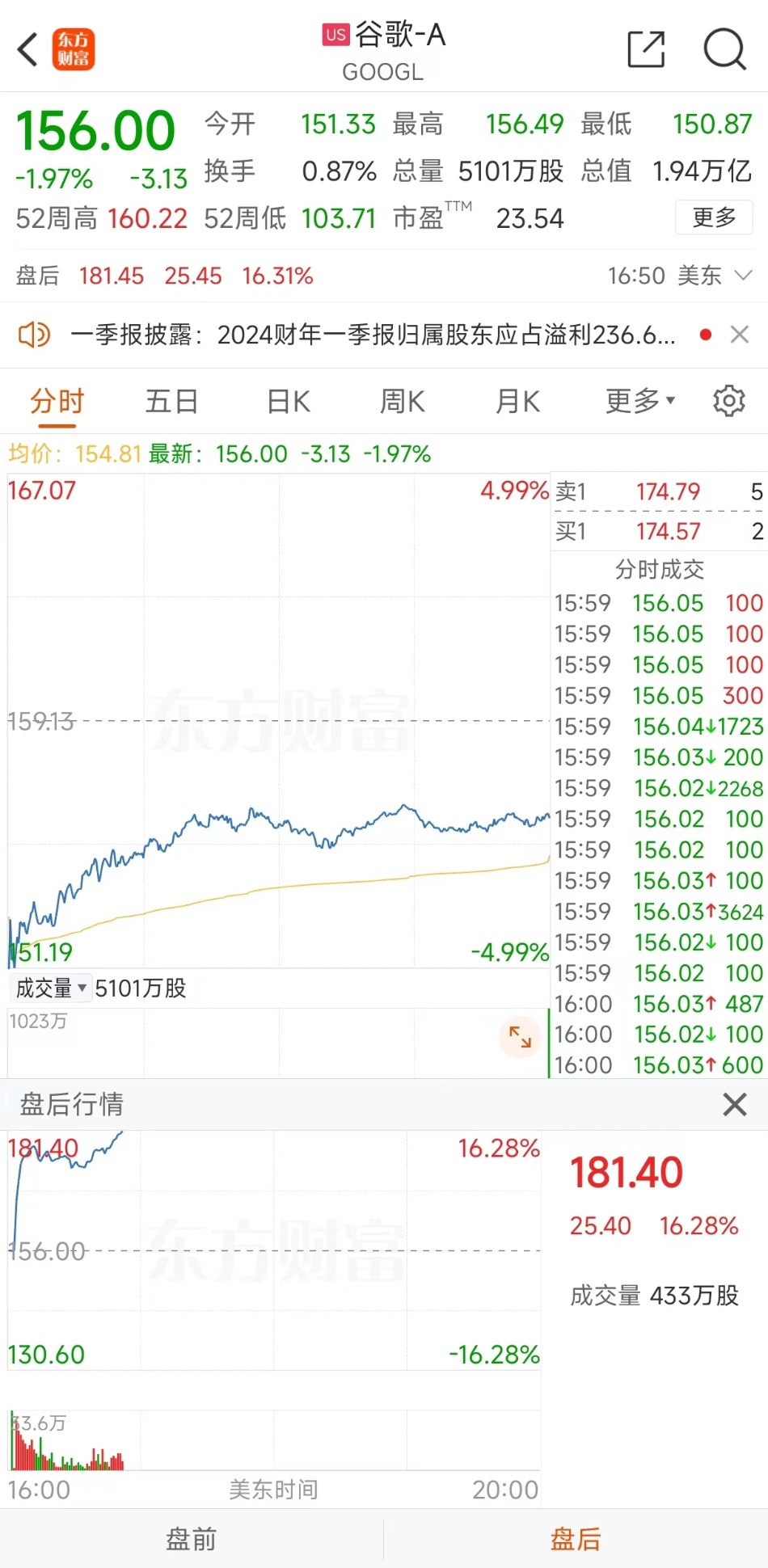Open the 成交量 indicator dropdown

51,988
